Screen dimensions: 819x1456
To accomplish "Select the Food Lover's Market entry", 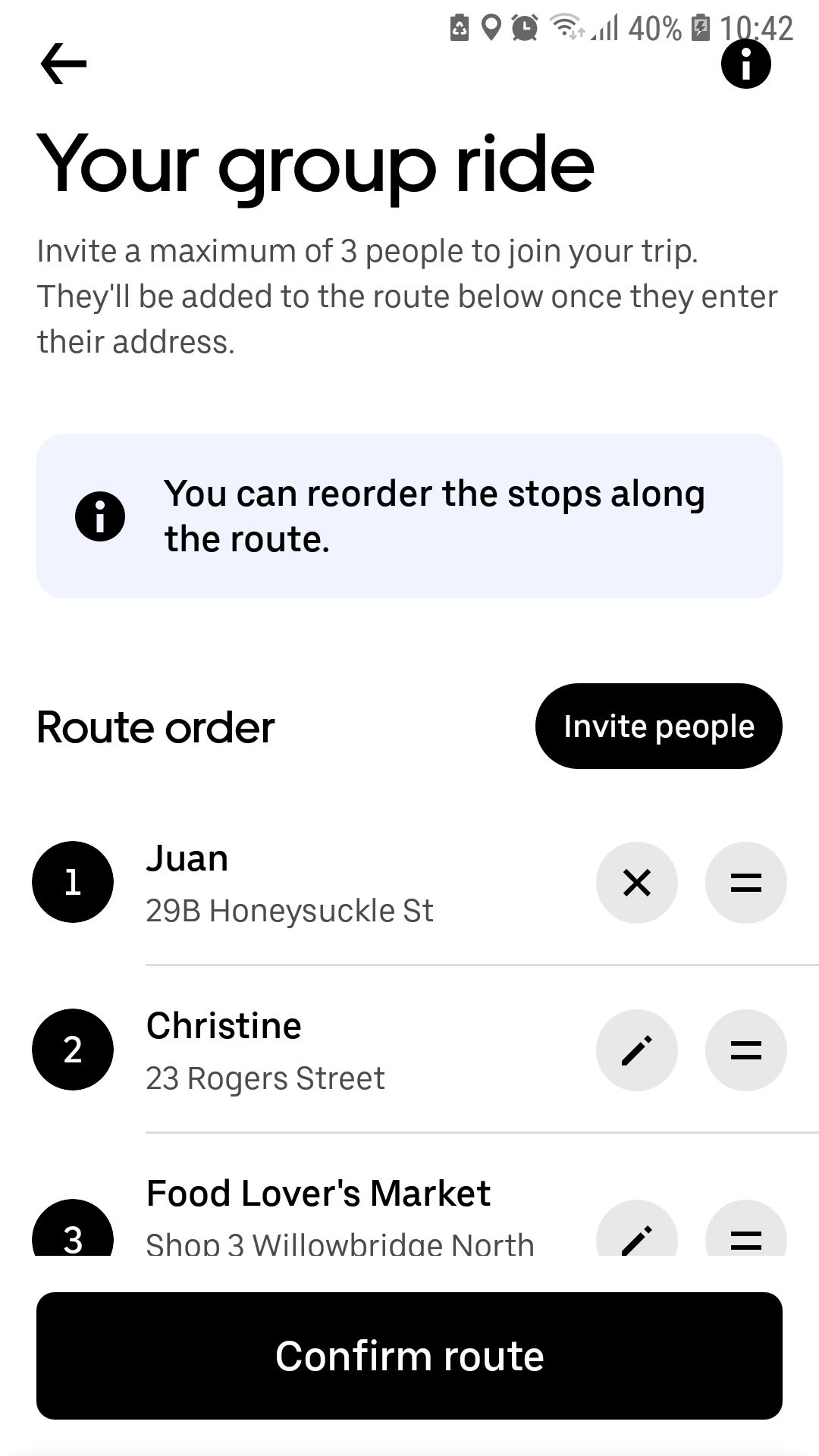I will click(x=318, y=1213).
